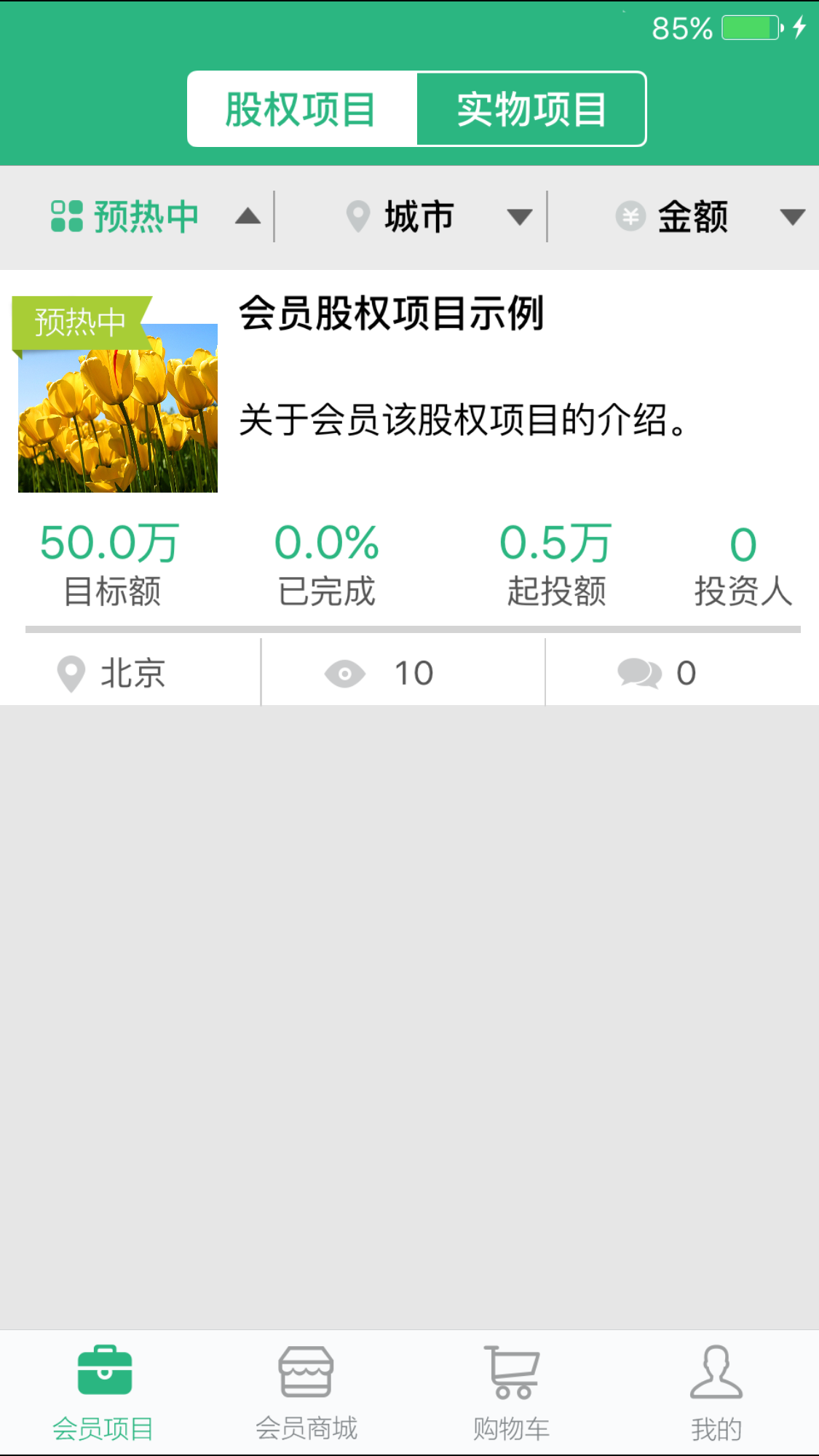Tap the 预热中 green ribbon label

[80, 320]
